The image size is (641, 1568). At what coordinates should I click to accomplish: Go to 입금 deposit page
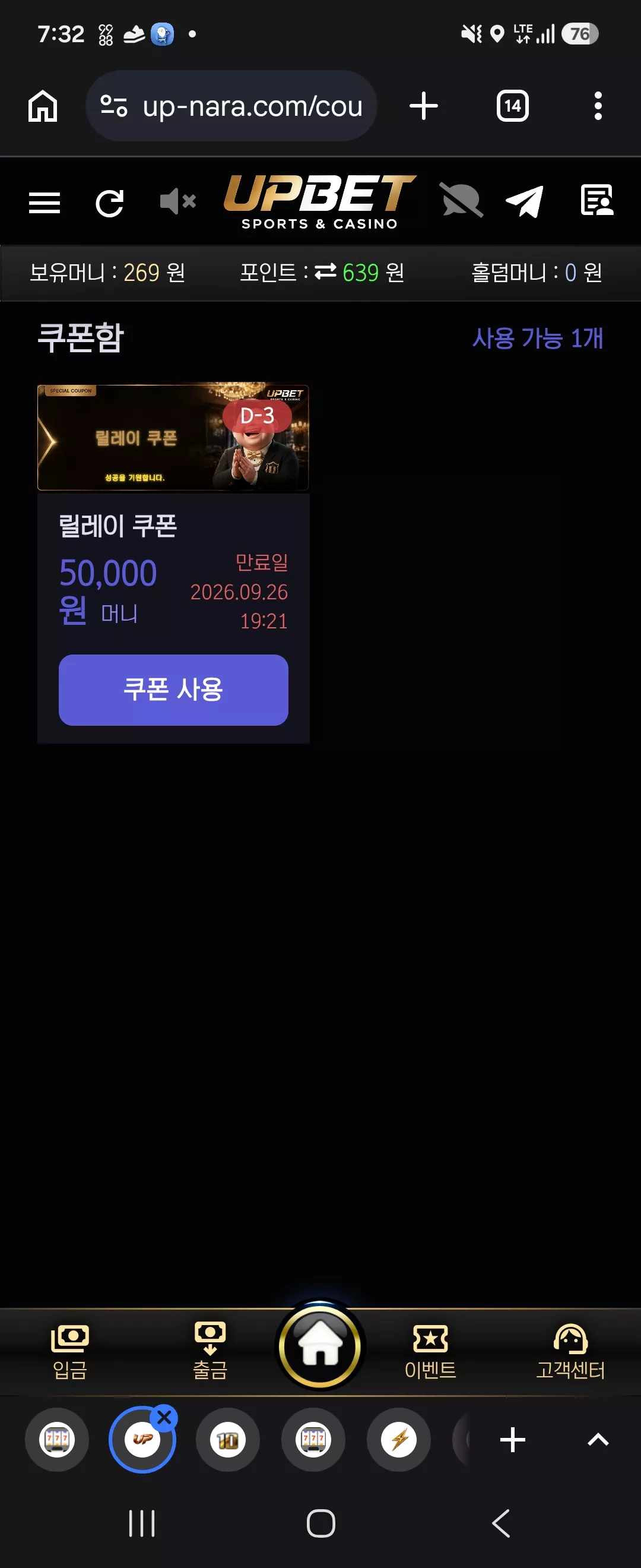pos(70,1352)
